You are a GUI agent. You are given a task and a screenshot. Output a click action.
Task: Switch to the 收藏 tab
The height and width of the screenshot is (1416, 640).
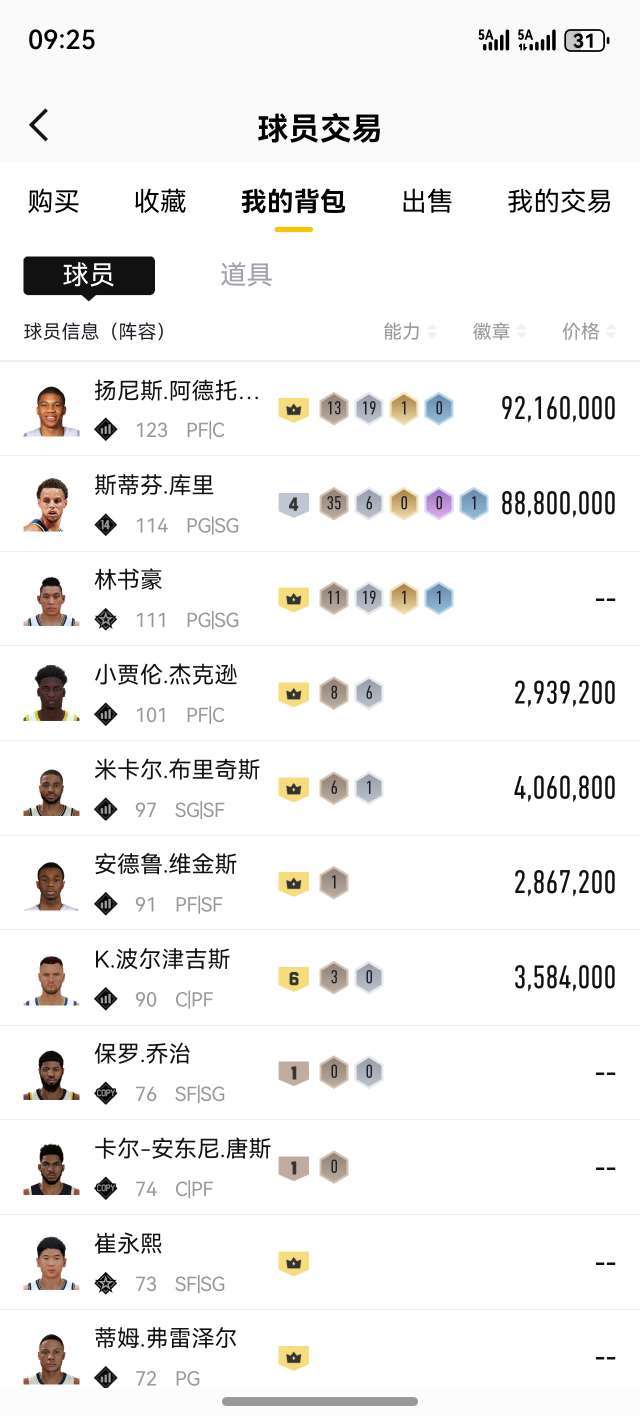click(x=160, y=201)
